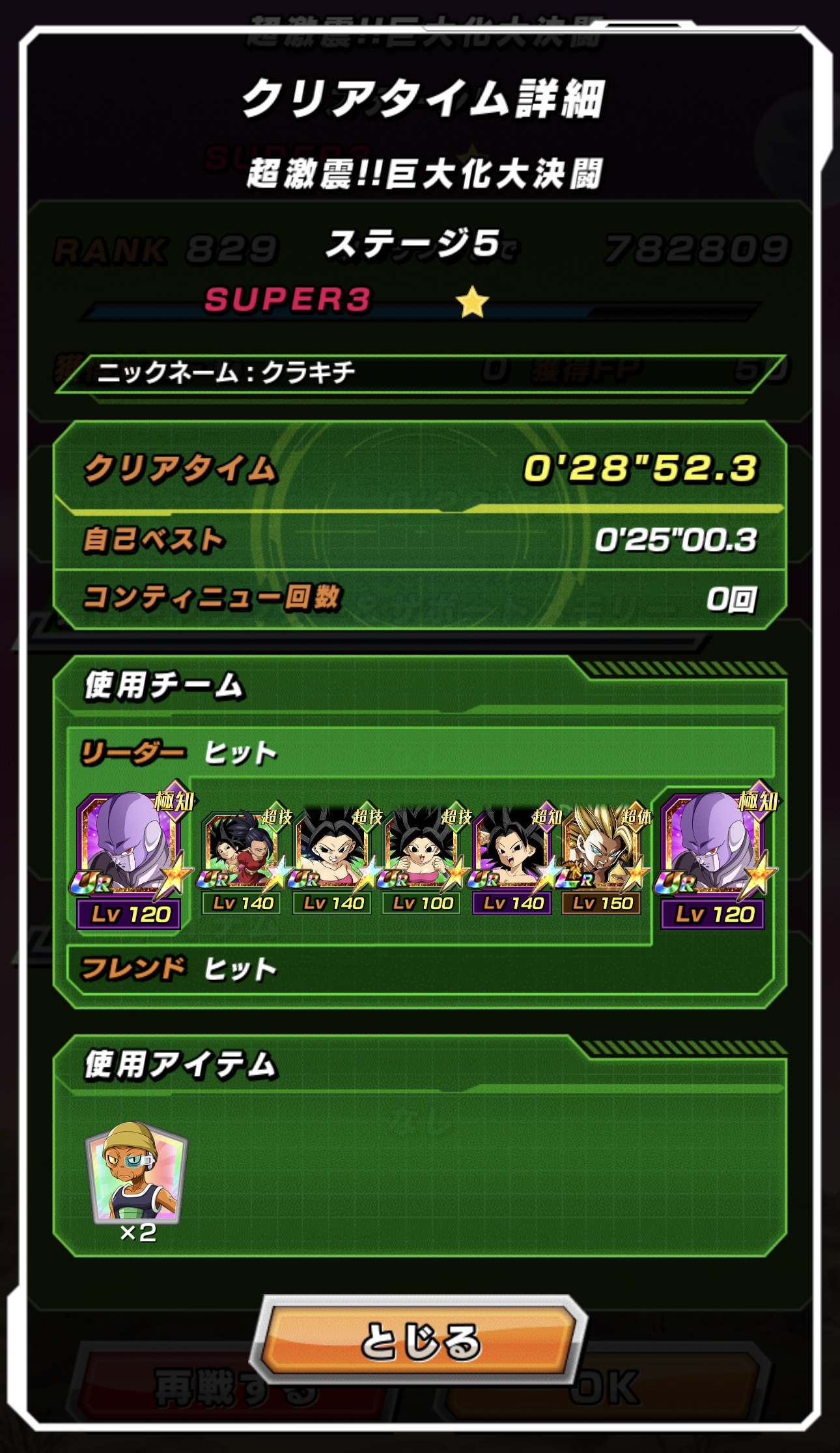
Task: Close the clear time details dialog
Action: (420, 1340)
